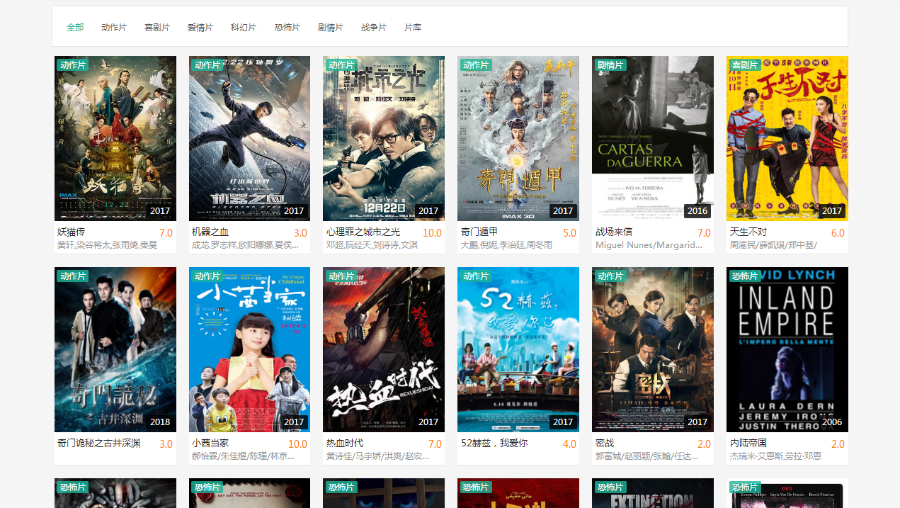Viewport: 900px width, 508px height.
Task: Switch to the 喜剧片 tab
Action: [x=157, y=27]
